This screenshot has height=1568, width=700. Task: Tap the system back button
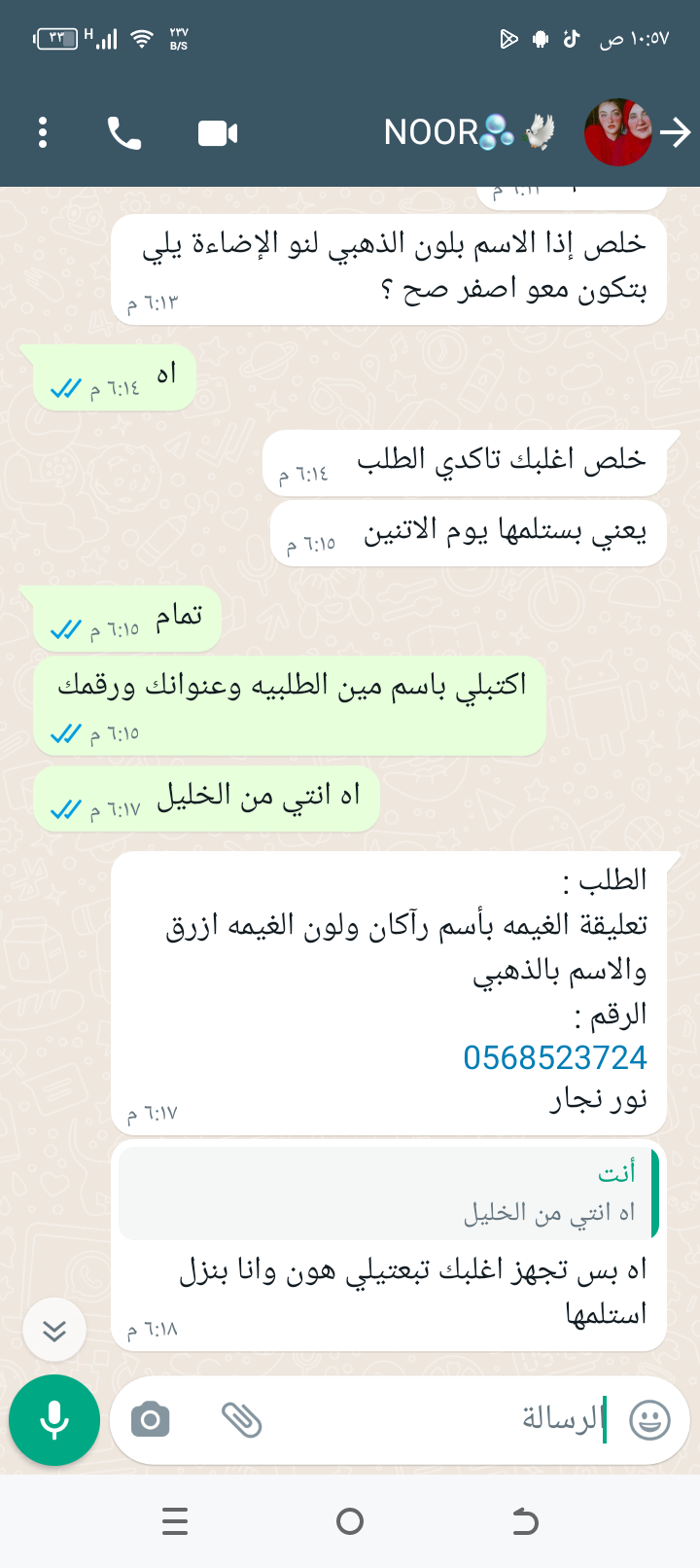525,1521
